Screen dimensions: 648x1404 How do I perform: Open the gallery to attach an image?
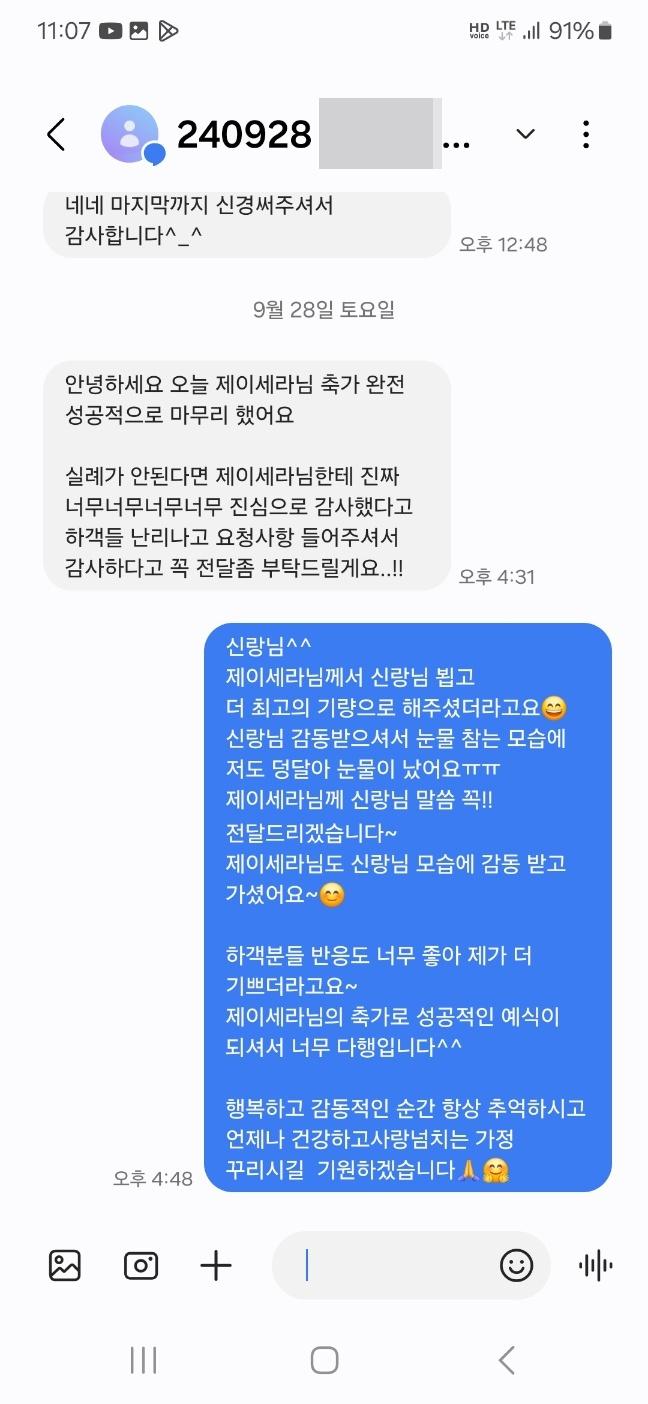(65, 1266)
